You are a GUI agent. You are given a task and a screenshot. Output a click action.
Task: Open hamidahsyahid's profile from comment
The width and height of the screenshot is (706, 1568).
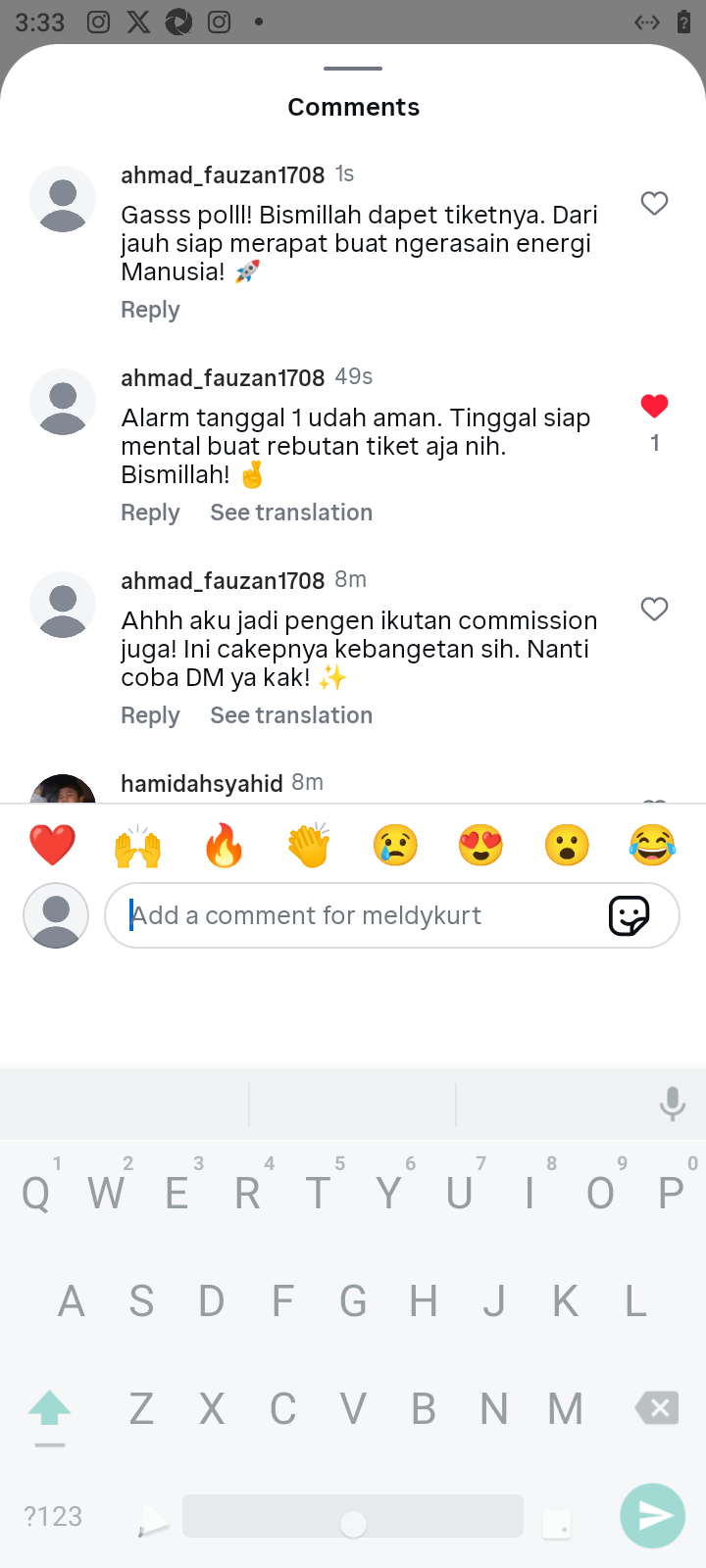tap(201, 783)
